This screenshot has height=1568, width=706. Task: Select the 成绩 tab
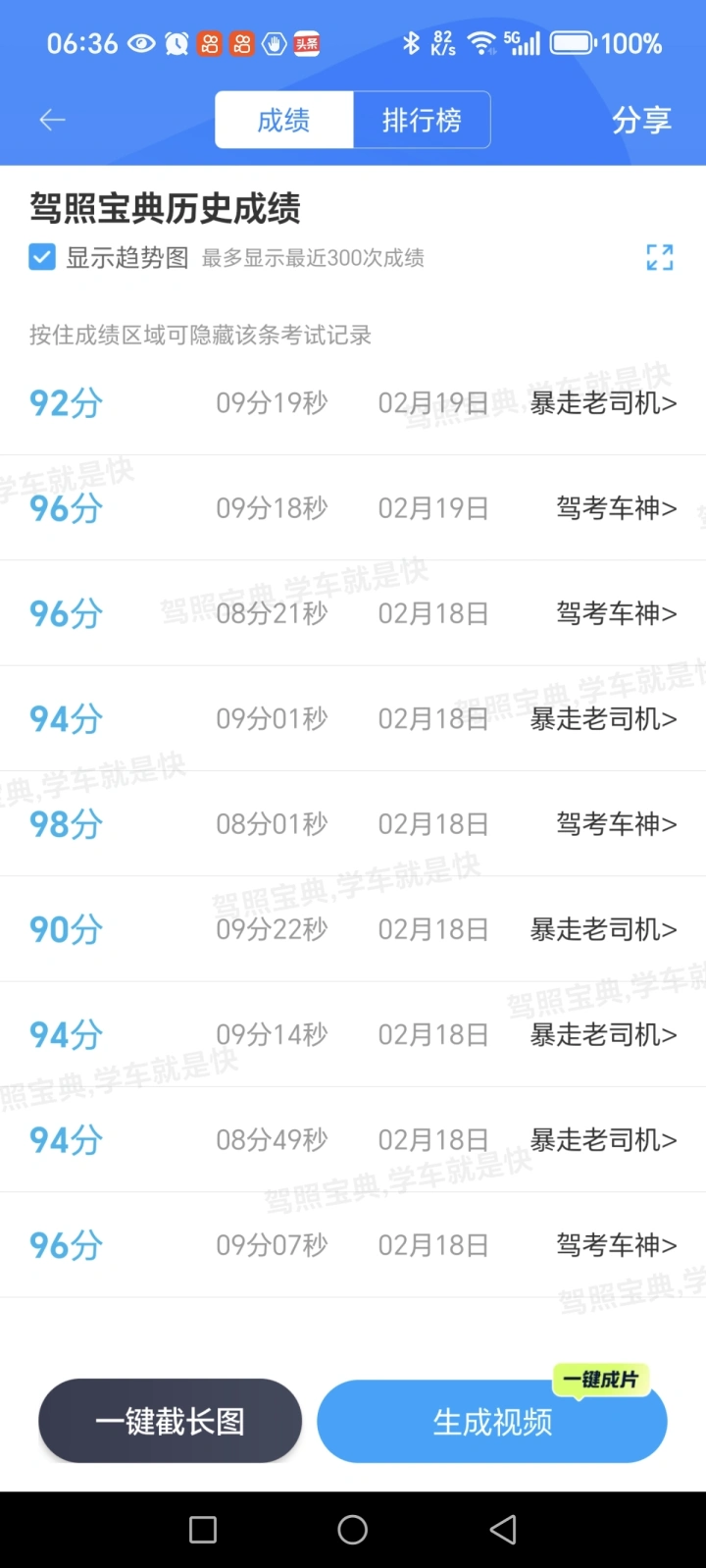[x=284, y=120]
